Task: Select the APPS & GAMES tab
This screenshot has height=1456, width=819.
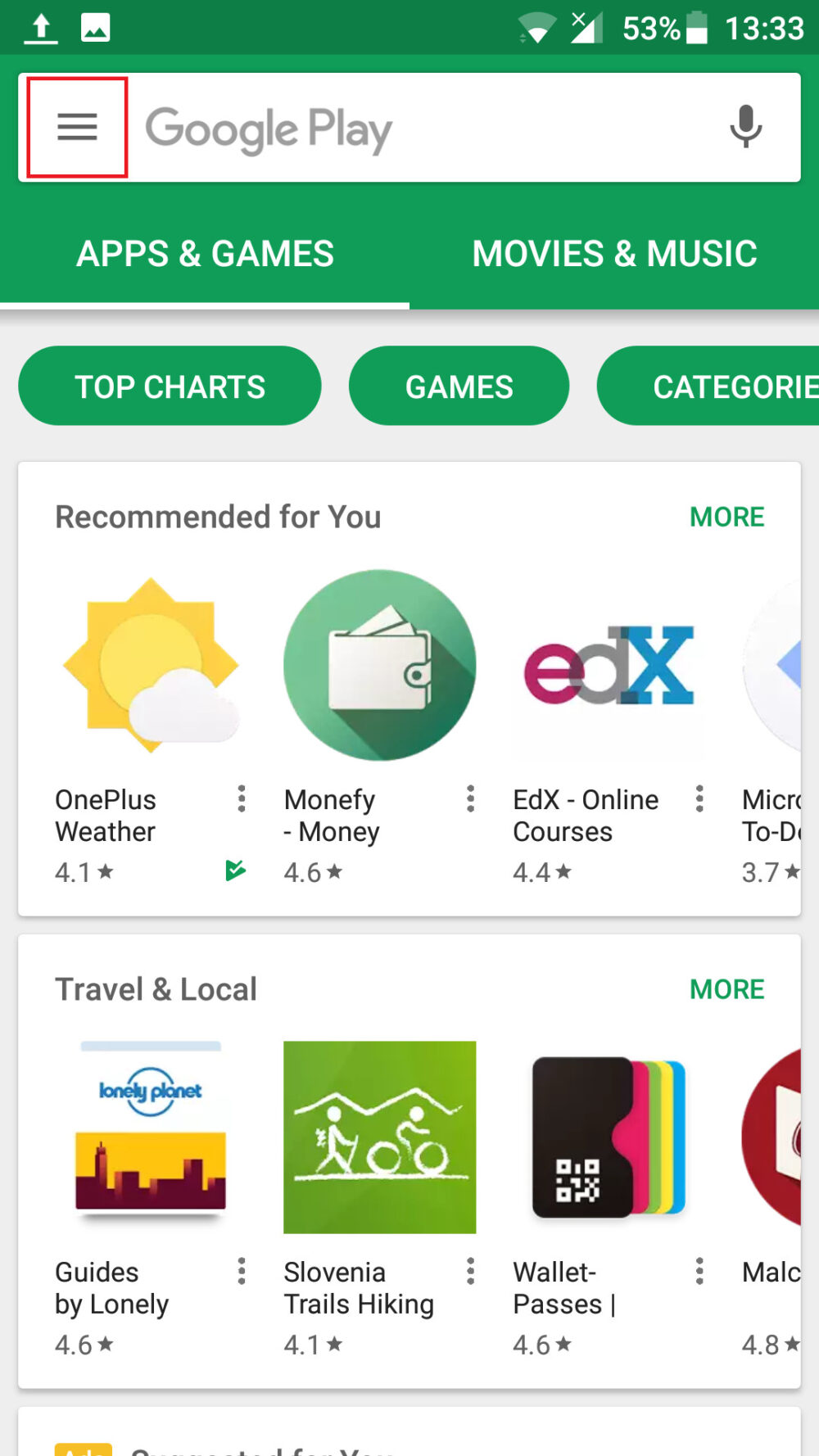Action: click(205, 253)
